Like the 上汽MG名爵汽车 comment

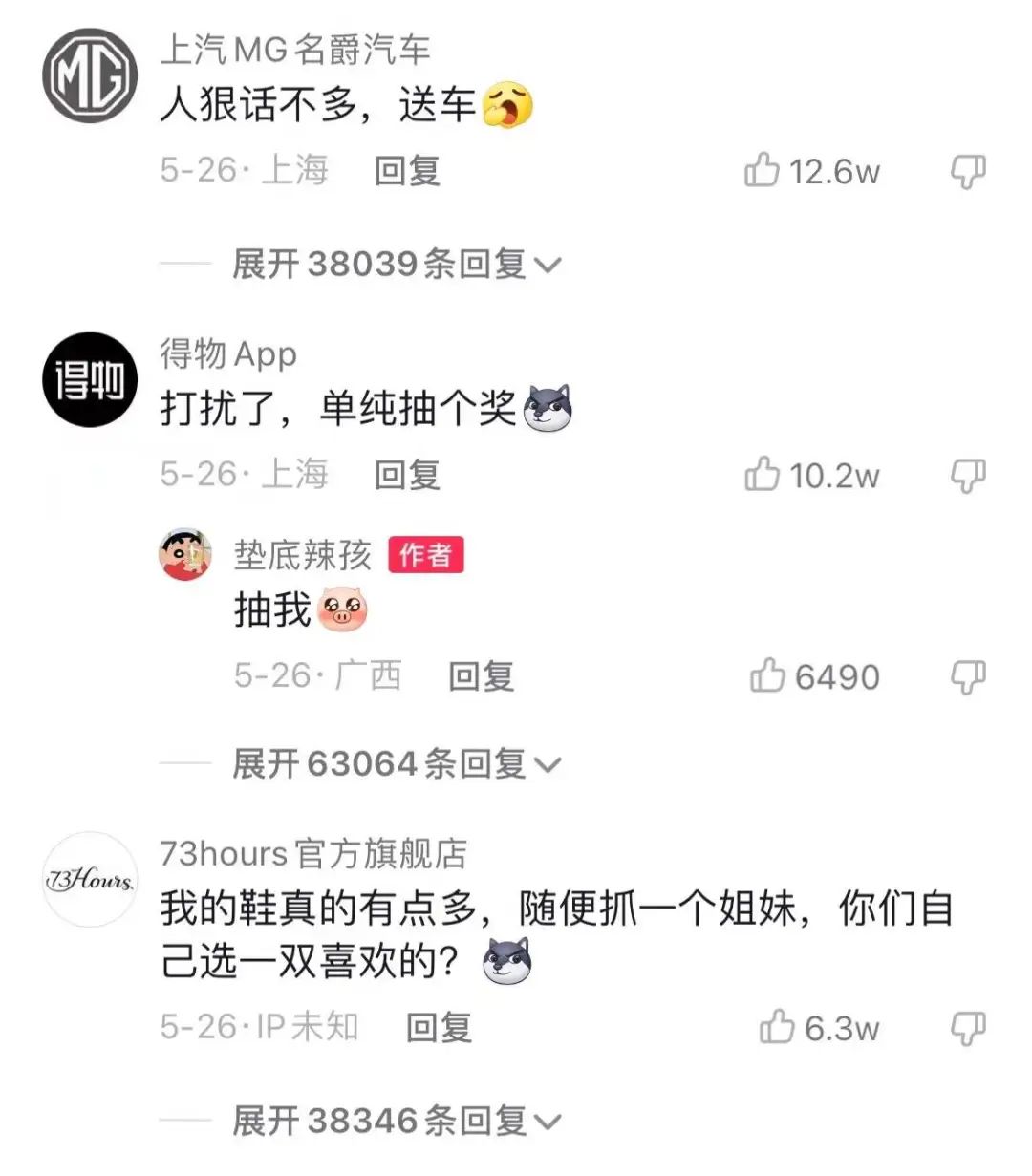click(762, 171)
